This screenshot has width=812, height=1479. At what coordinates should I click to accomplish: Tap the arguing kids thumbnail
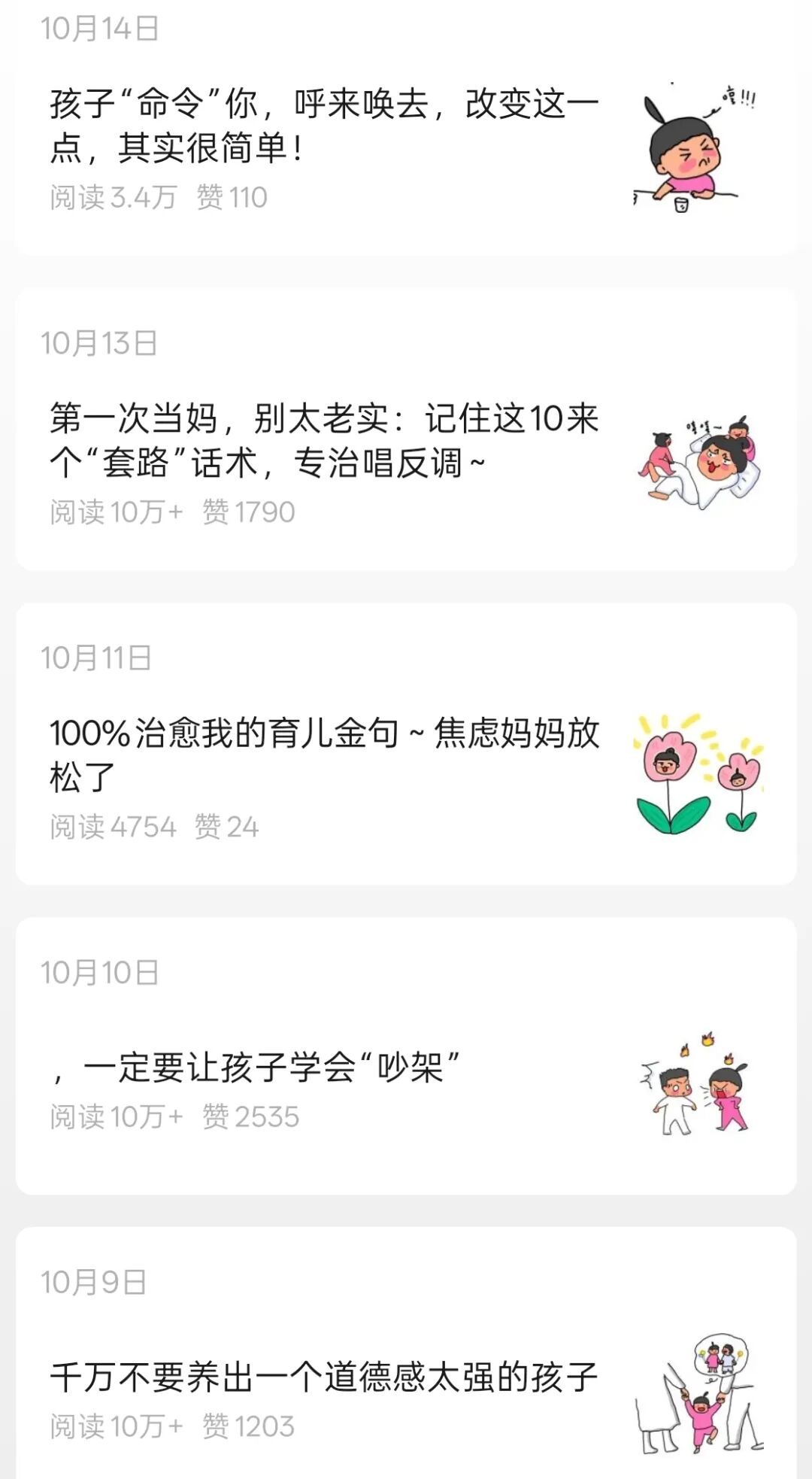699,1076
